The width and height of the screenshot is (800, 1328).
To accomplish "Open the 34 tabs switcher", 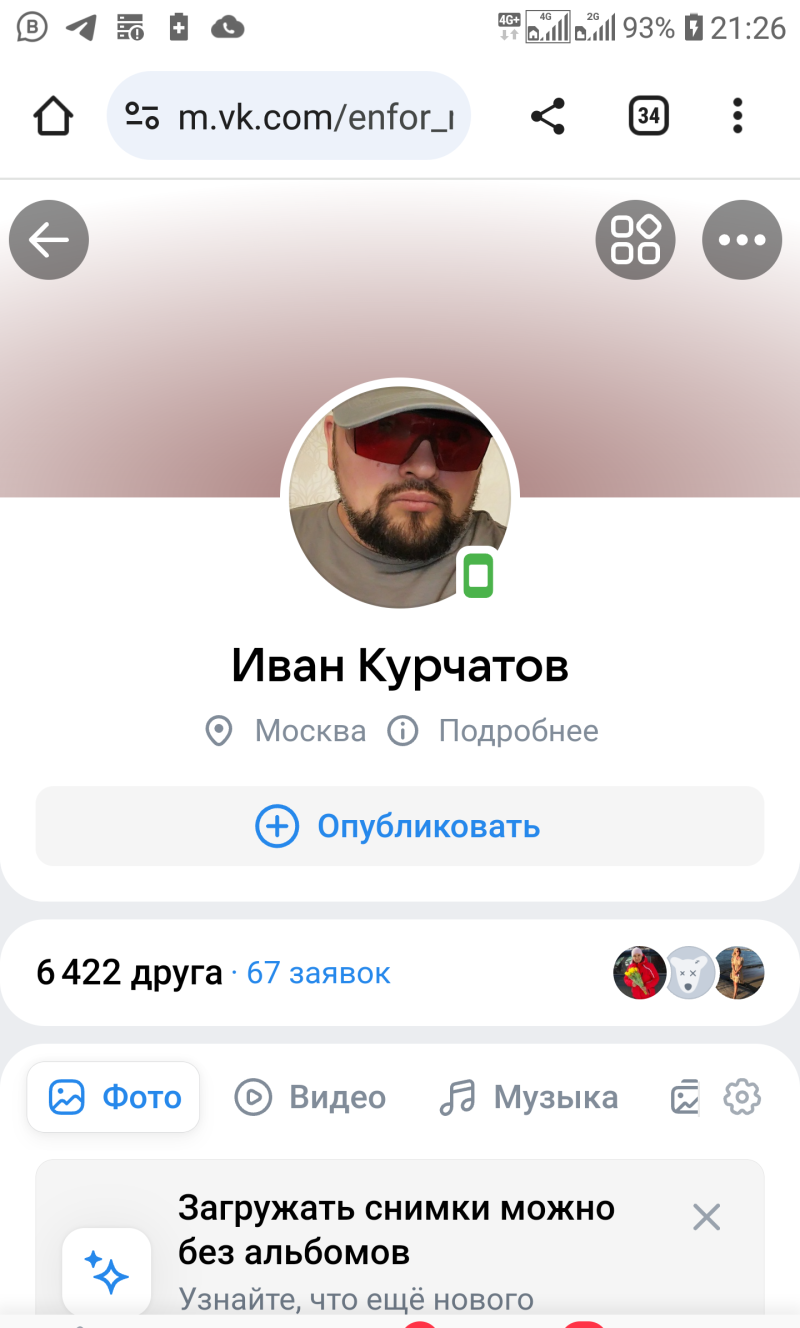I will point(648,116).
